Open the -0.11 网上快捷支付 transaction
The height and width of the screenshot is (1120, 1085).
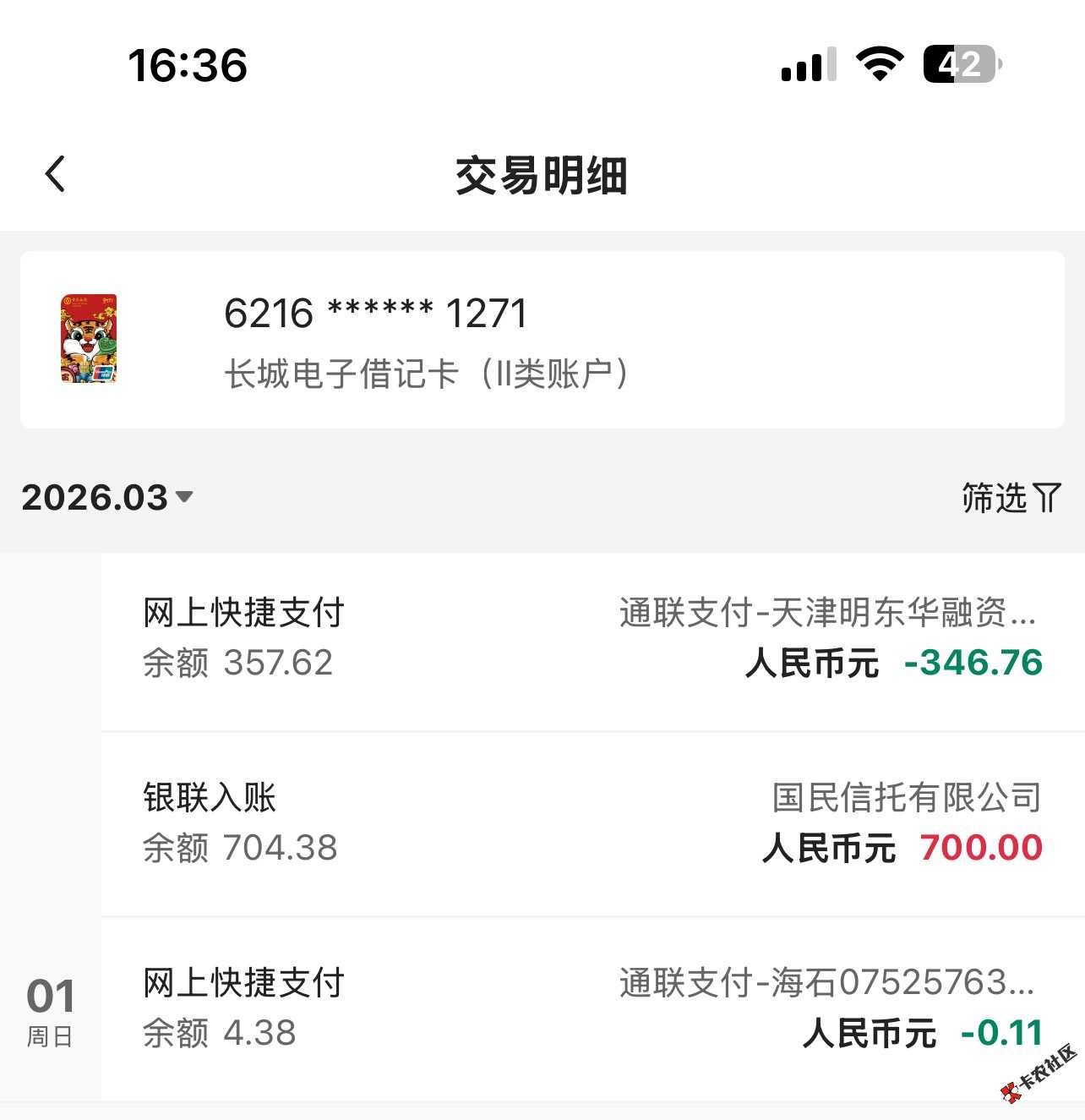(592, 1008)
